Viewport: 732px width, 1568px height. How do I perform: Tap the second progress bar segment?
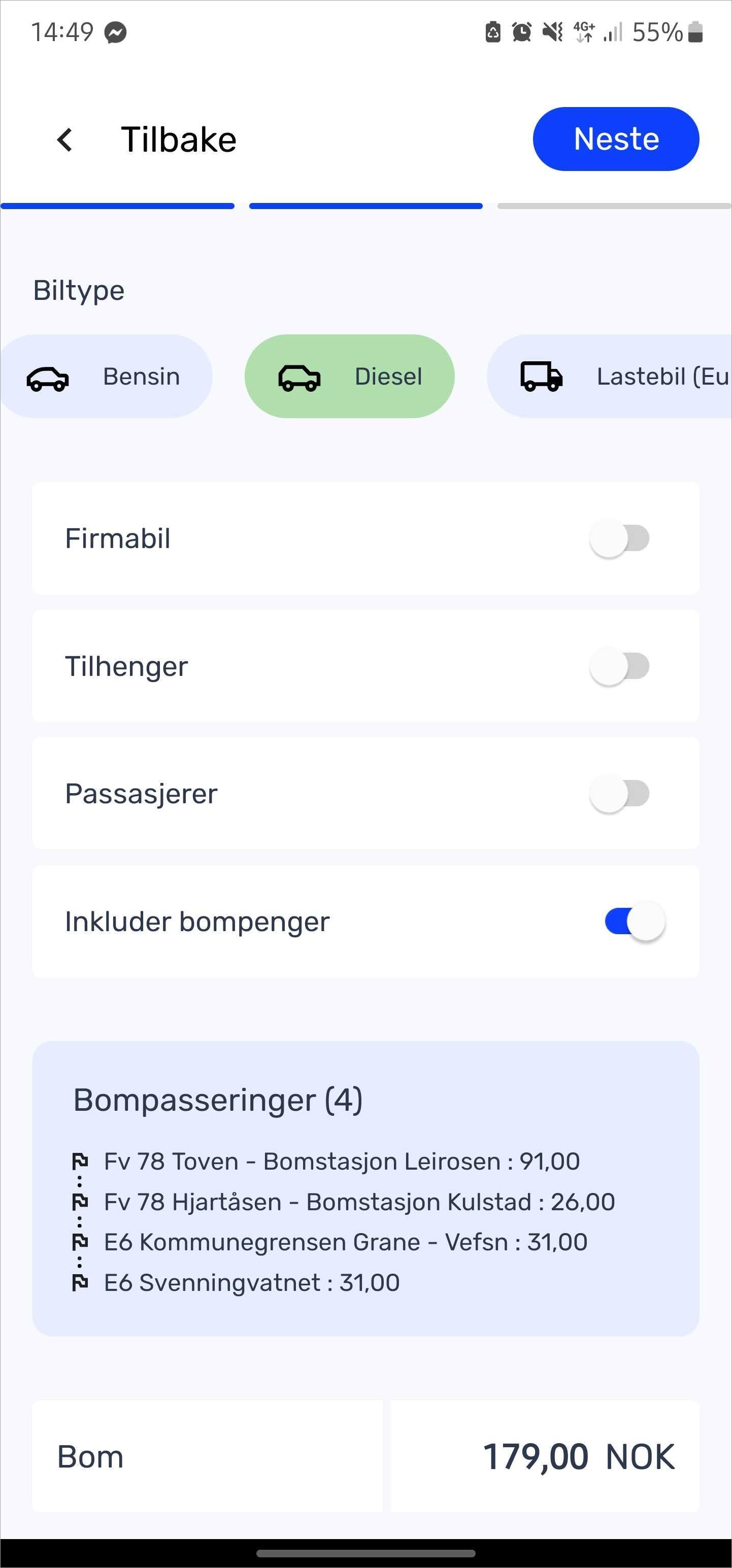pos(365,206)
